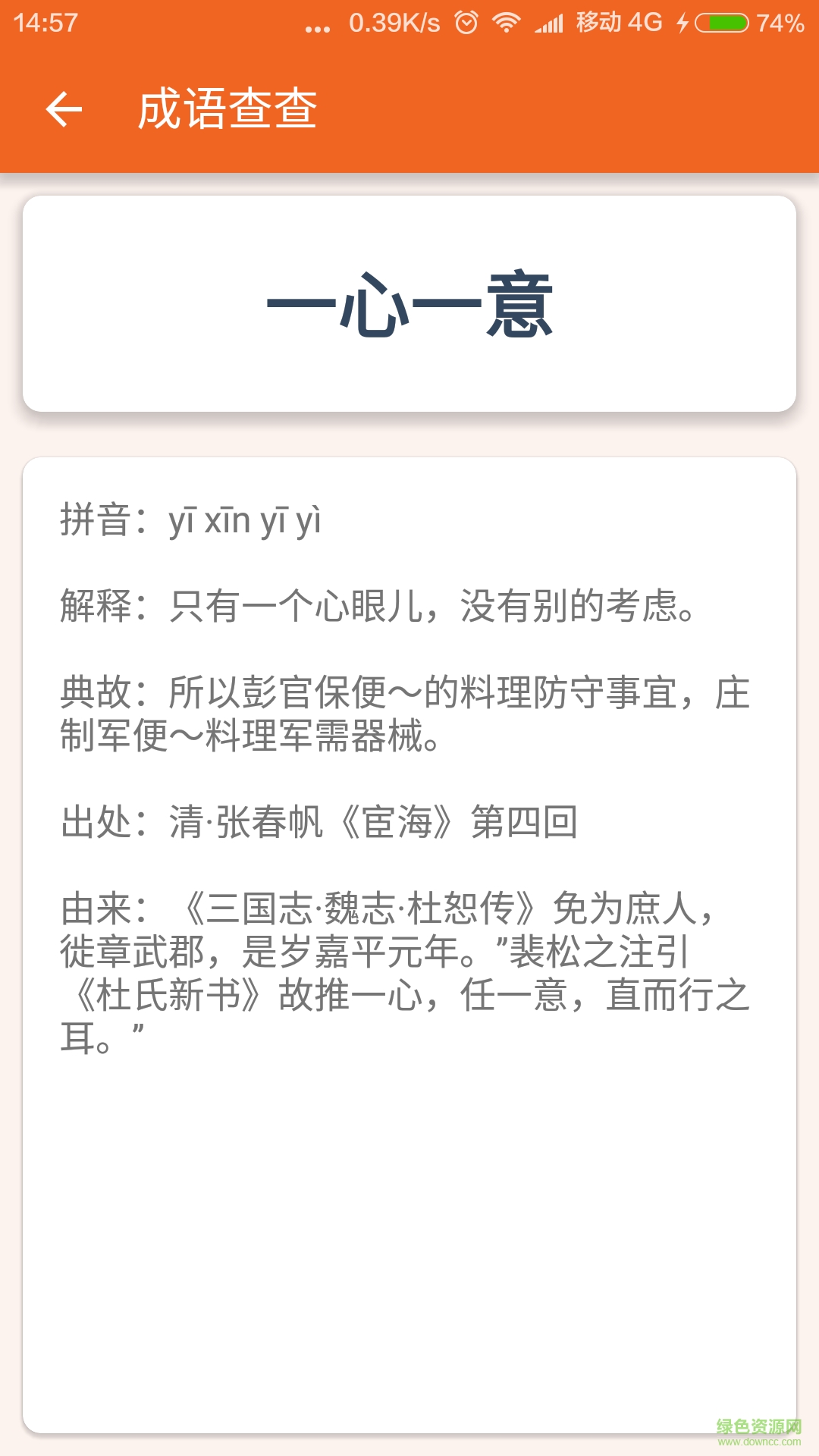Screen dimensions: 819x1456
Task: Tap the 移动 4G network indicator
Action: coord(618,23)
